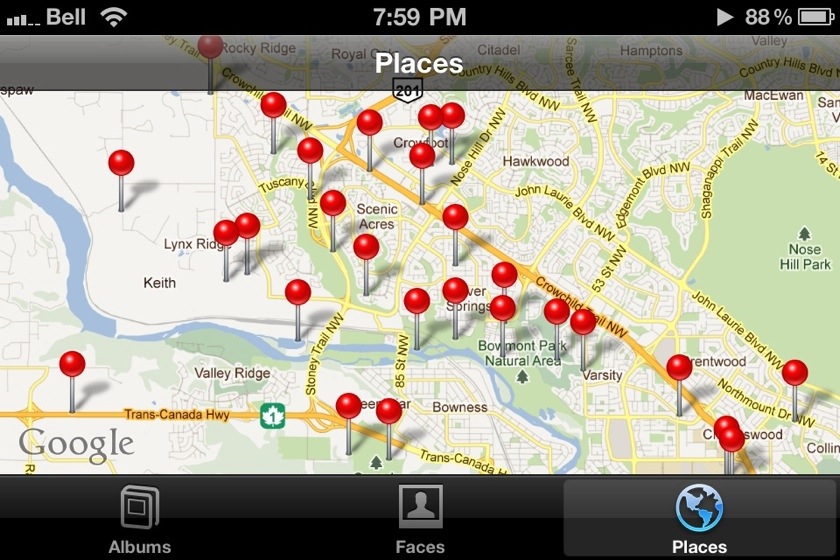Open the red pin at Brentwood

[679, 368]
